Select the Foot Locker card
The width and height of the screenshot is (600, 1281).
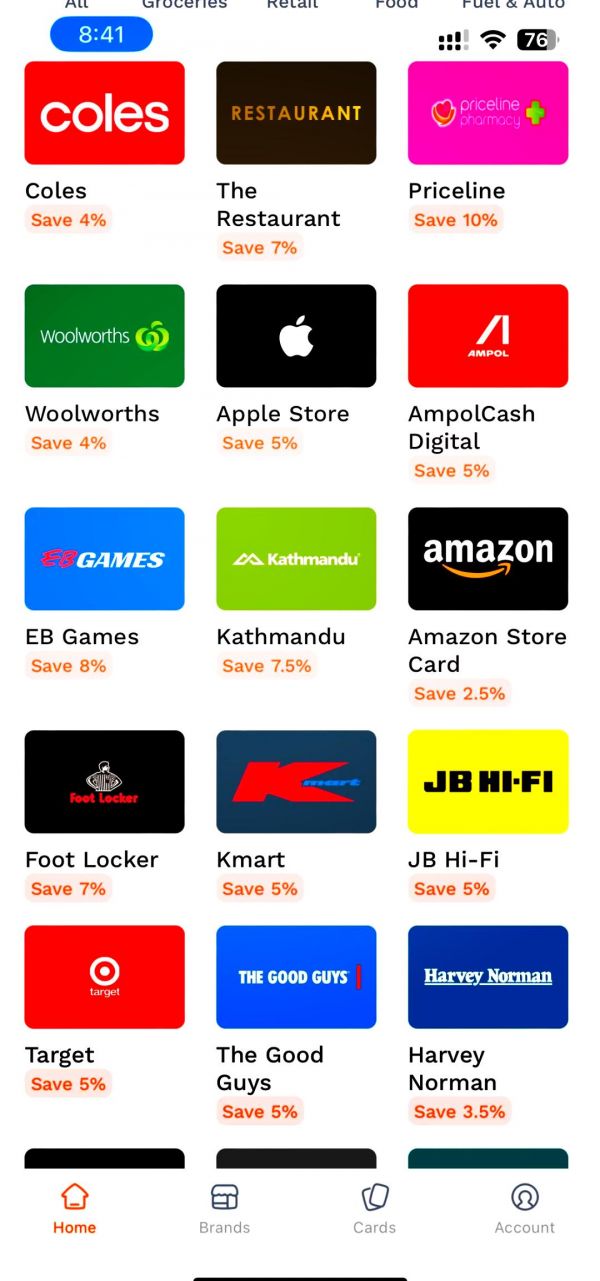click(104, 782)
